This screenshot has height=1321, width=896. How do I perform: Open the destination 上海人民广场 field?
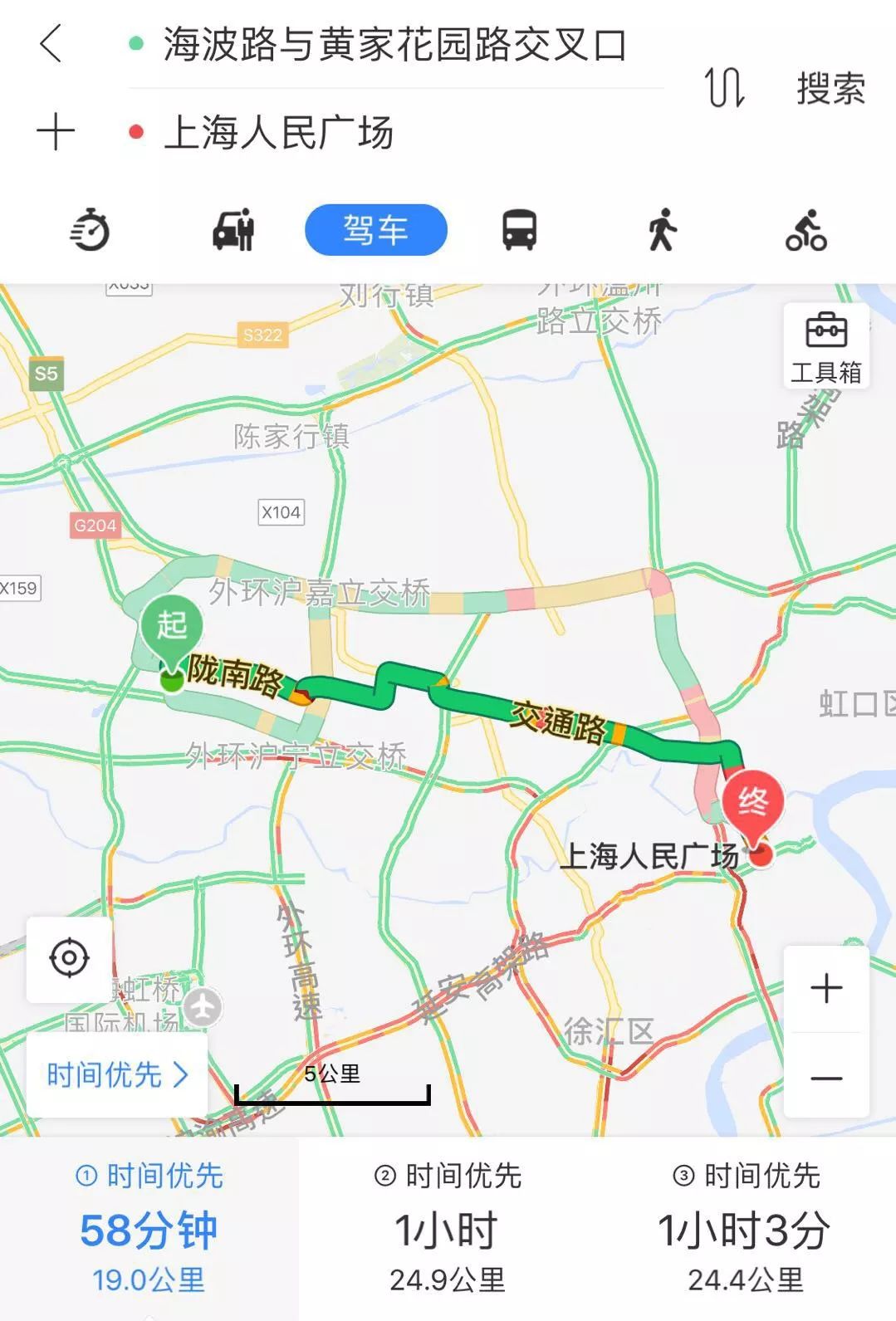[332, 130]
